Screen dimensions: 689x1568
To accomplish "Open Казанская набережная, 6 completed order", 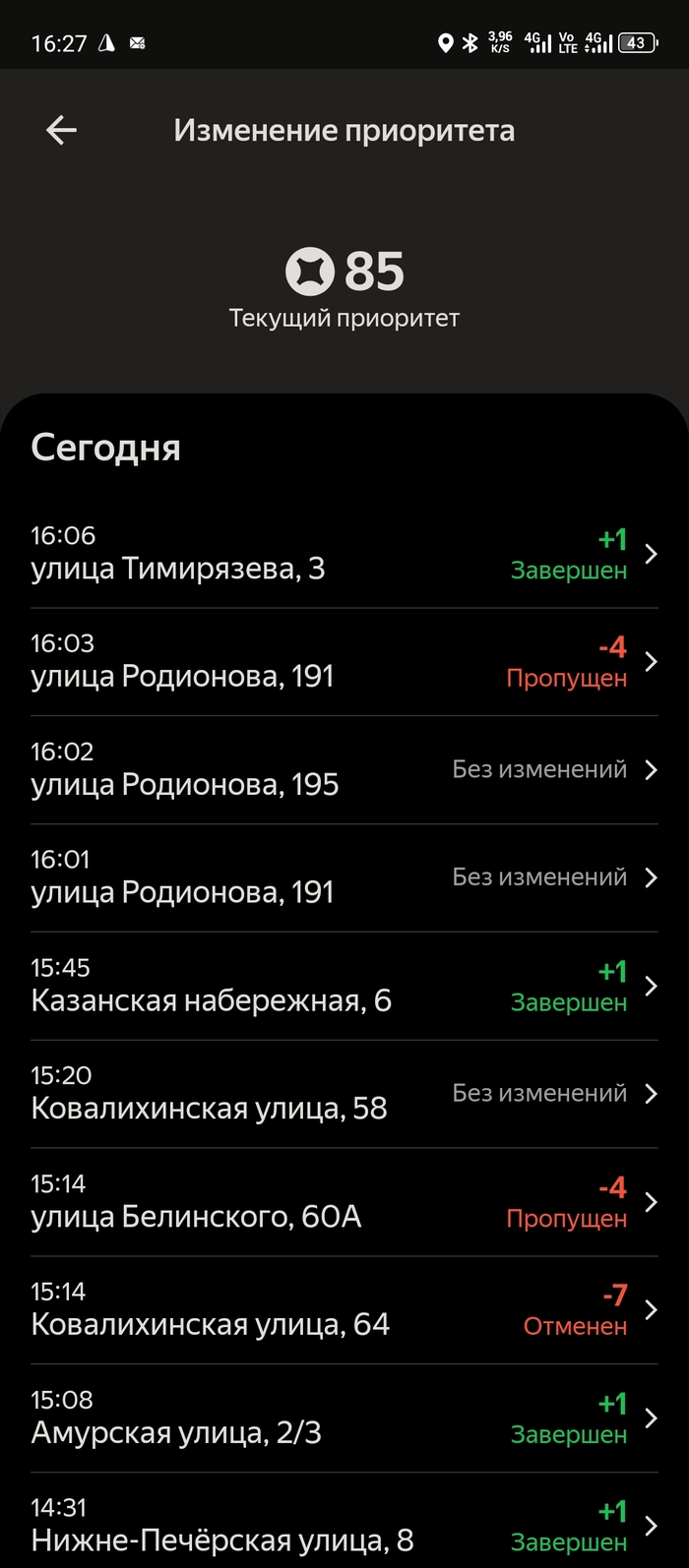I will [344, 986].
